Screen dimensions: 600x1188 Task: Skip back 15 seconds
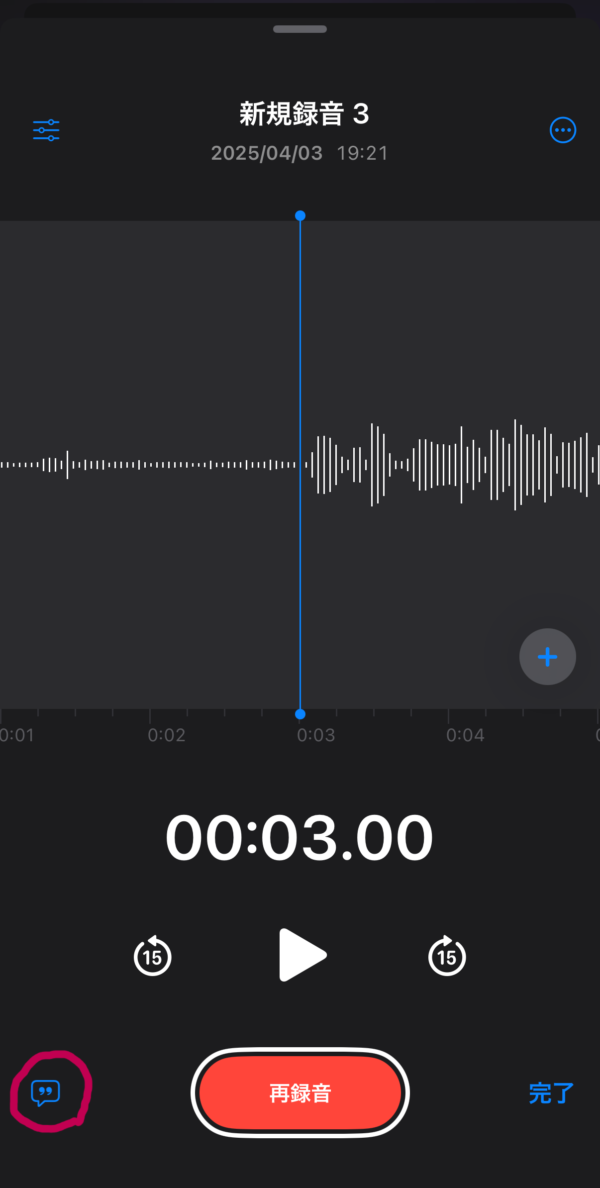[x=153, y=956]
